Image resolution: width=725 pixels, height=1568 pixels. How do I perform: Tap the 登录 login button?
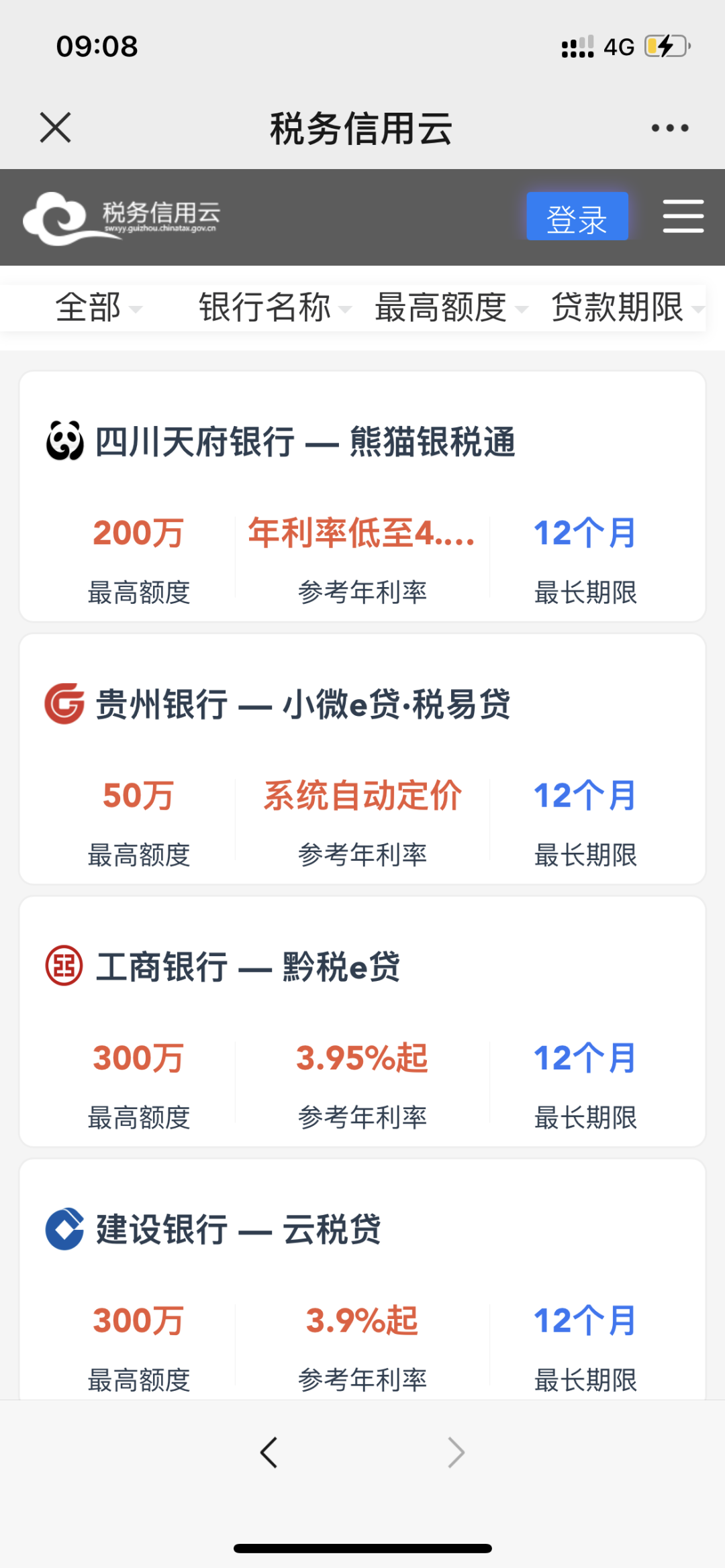click(x=577, y=216)
